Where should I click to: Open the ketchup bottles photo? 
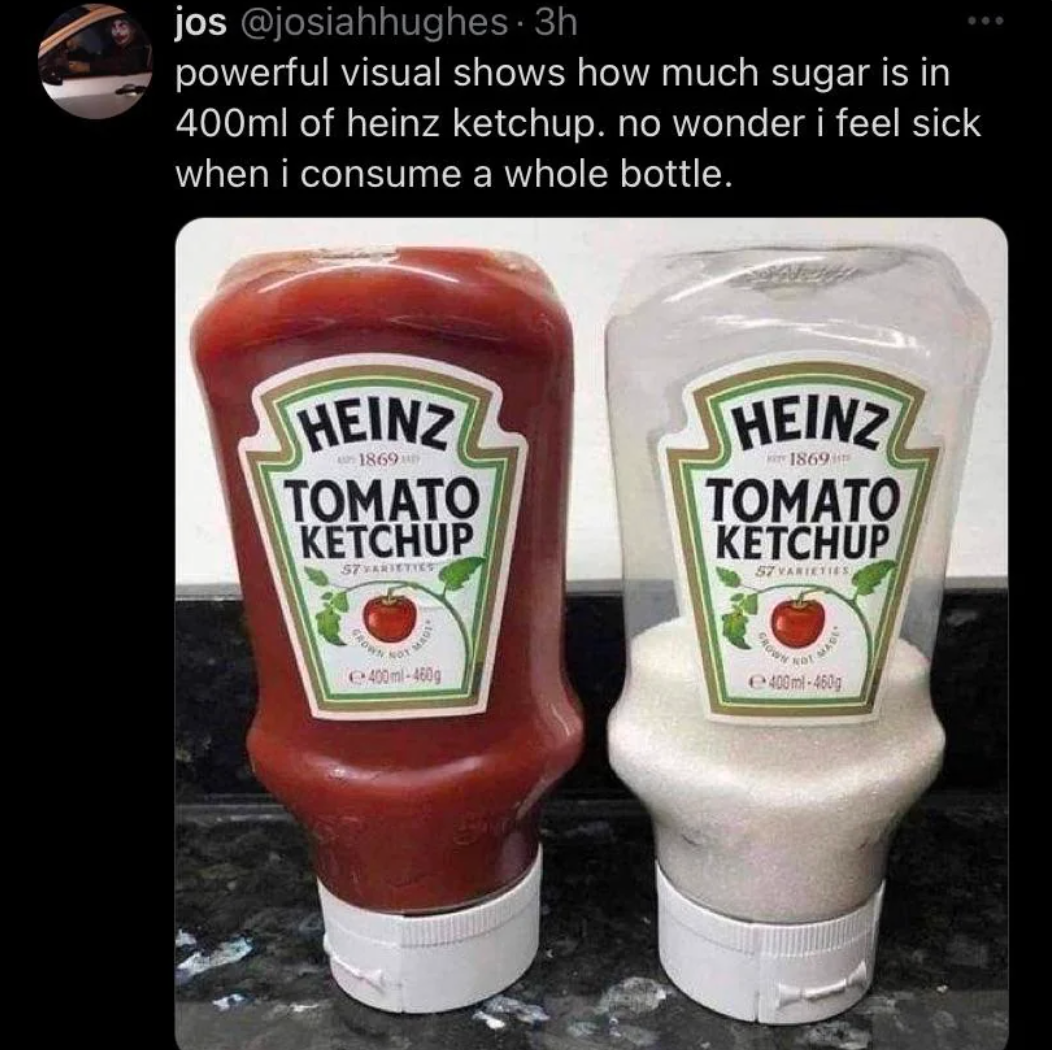[591, 630]
